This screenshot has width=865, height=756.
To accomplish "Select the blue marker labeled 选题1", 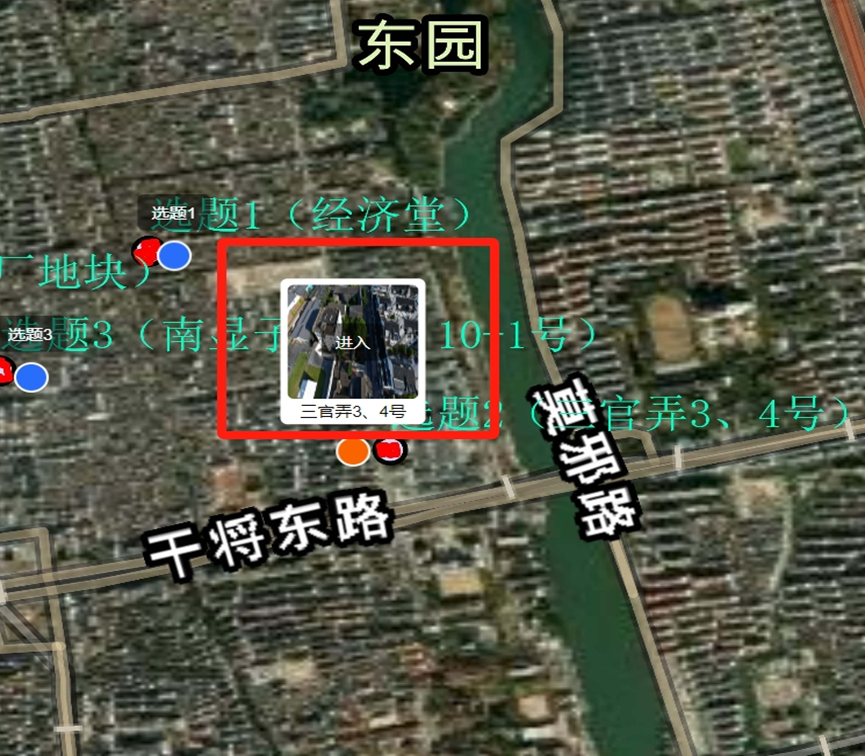I will [175, 255].
